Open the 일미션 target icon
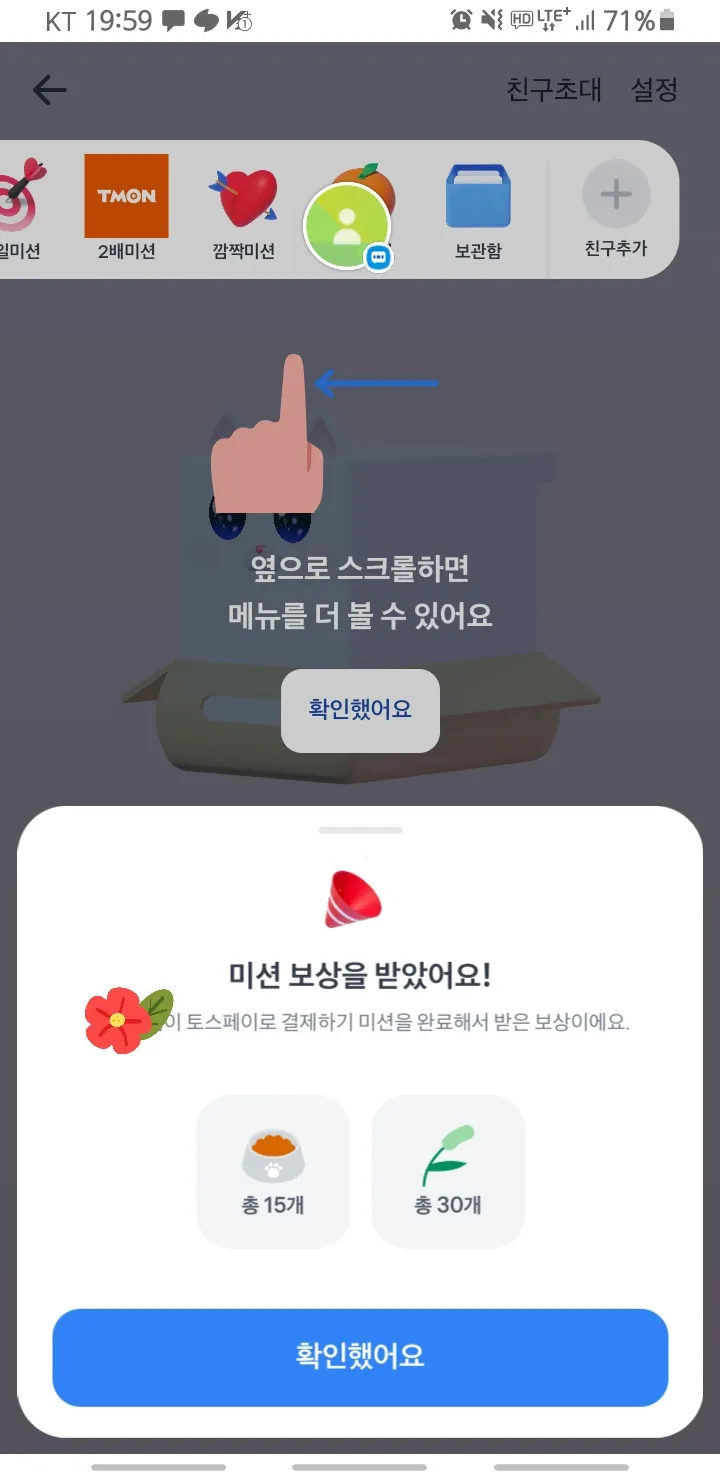Screen dimensions: 720x1480 pos(22,206)
